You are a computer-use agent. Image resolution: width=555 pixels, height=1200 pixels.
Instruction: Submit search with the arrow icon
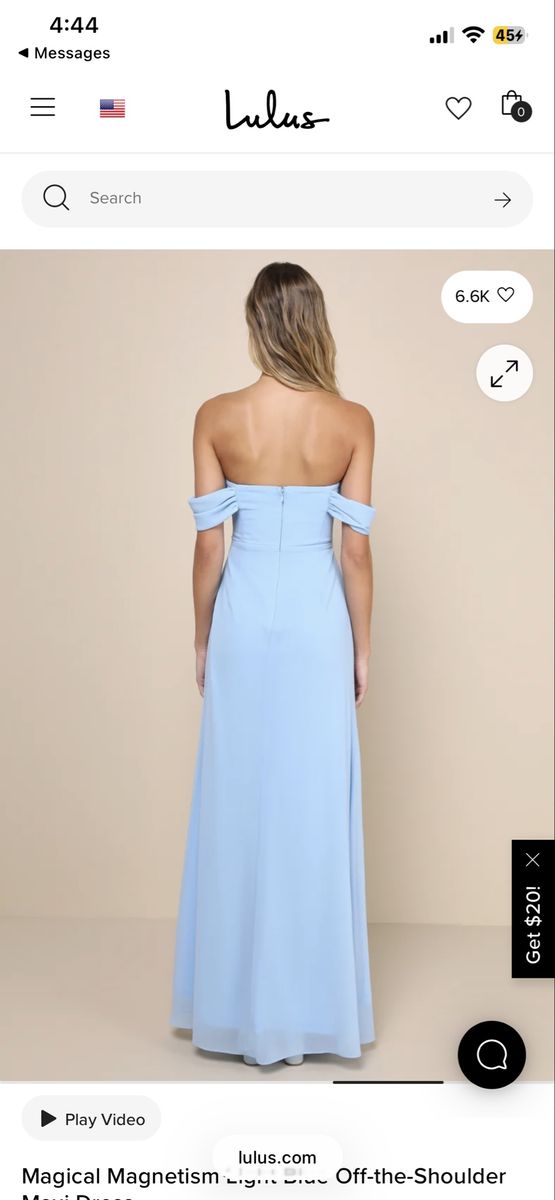coord(503,200)
